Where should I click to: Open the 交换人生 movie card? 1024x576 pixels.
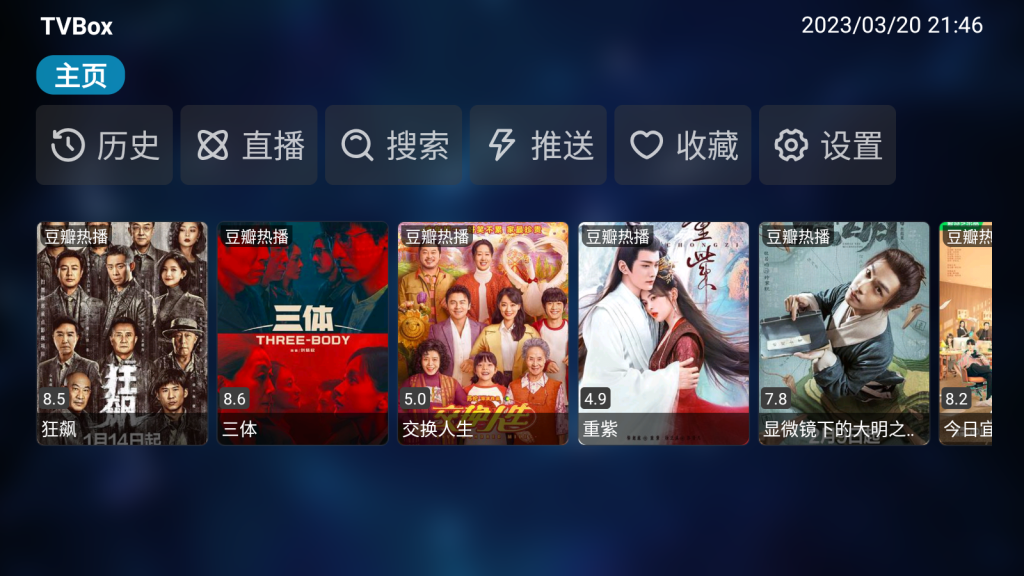[x=483, y=333]
